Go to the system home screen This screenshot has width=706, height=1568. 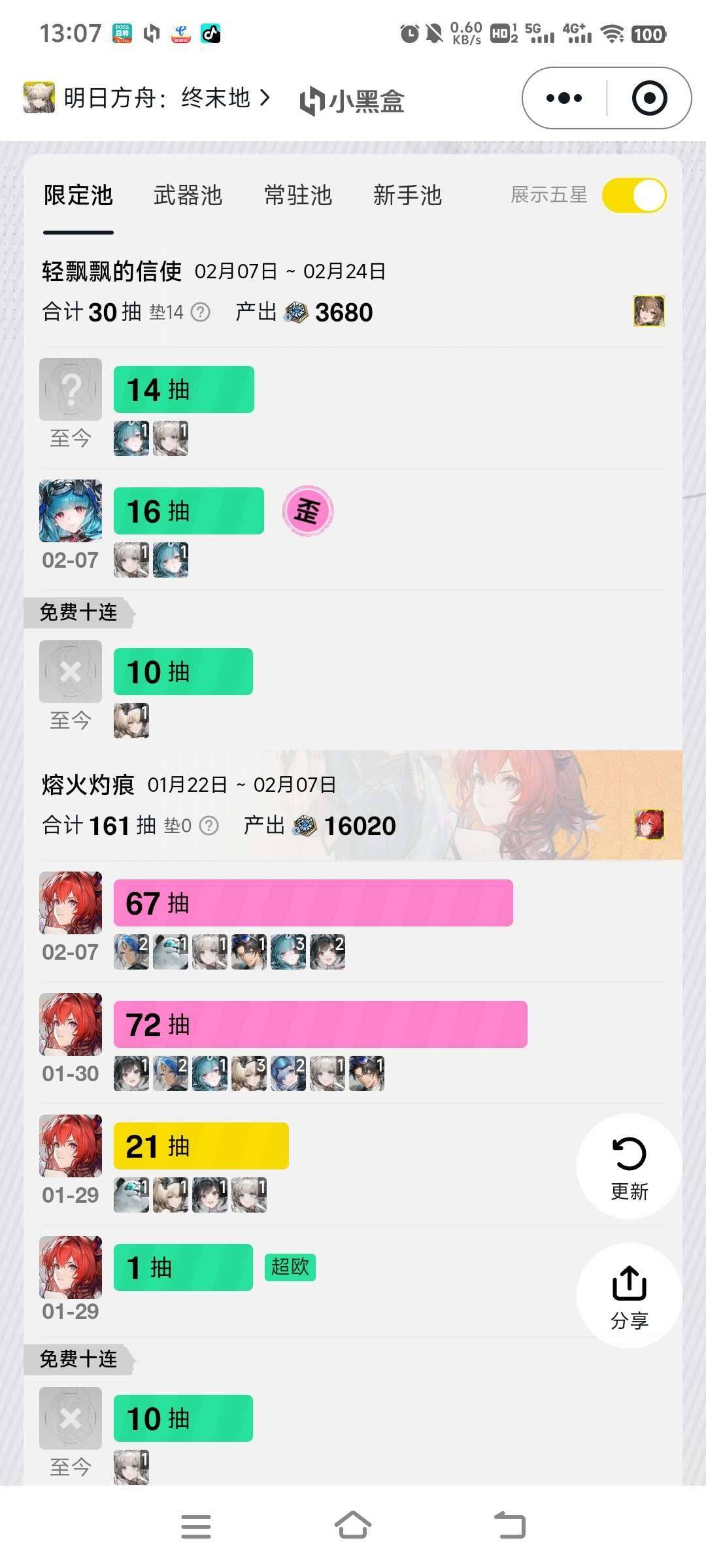(x=353, y=1526)
